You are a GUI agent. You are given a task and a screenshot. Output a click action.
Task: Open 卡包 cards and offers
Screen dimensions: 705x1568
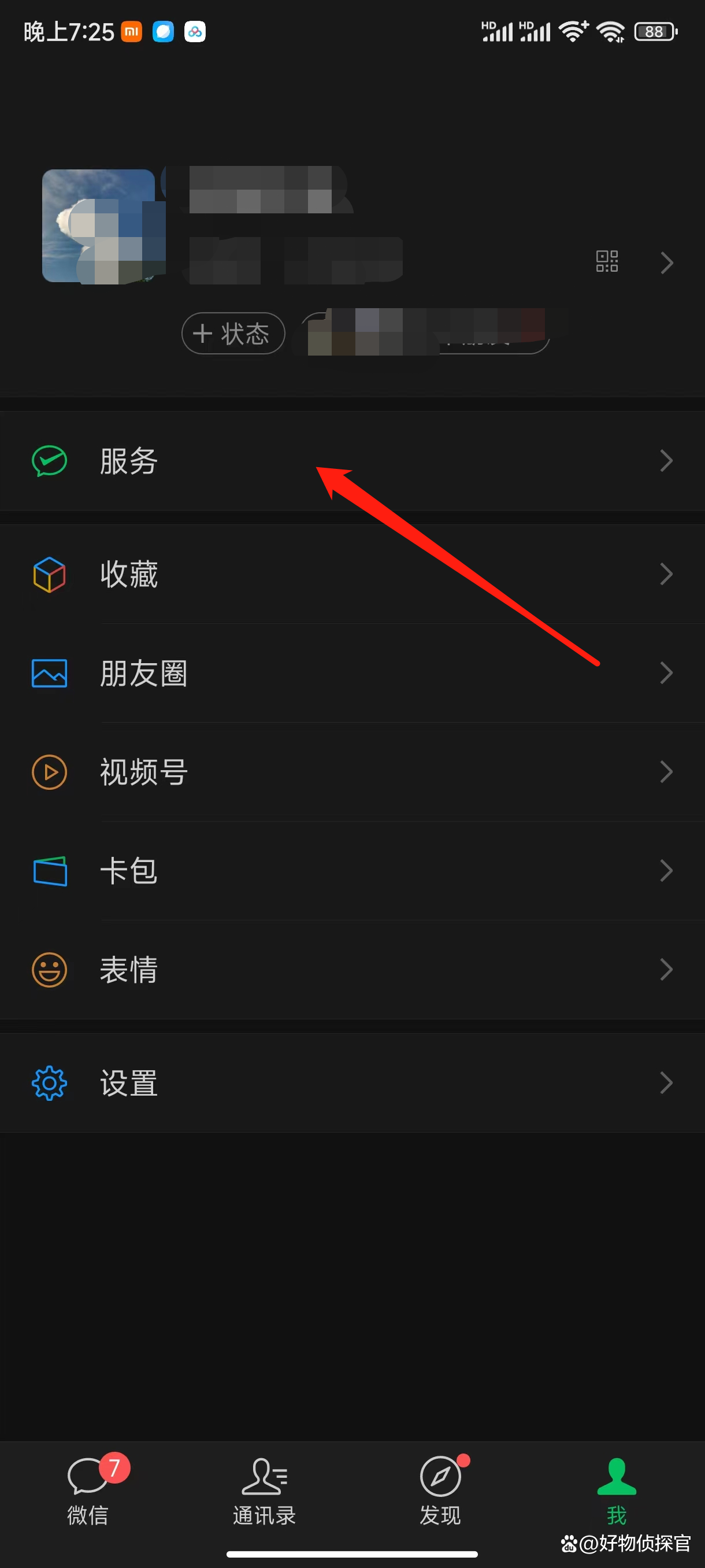coord(352,871)
